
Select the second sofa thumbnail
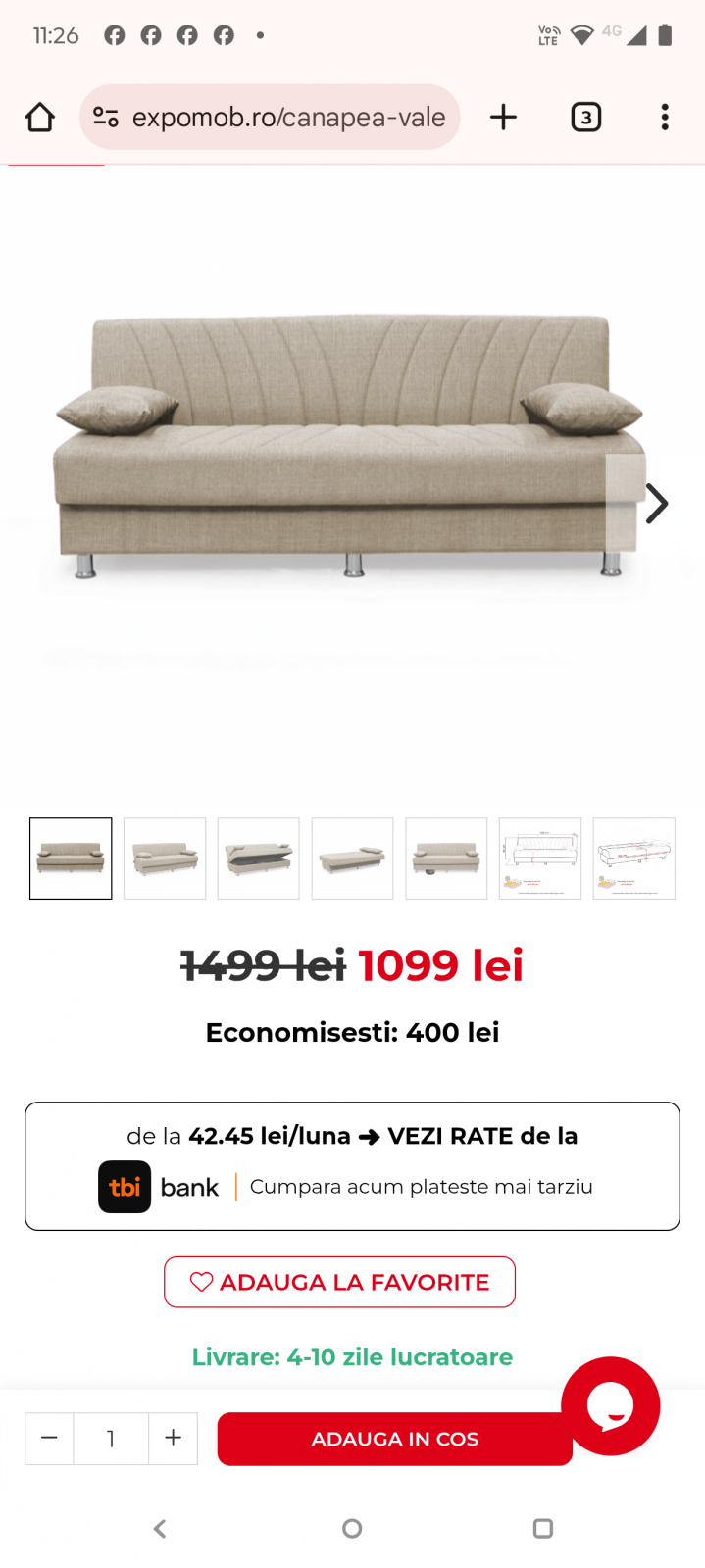[x=165, y=858]
